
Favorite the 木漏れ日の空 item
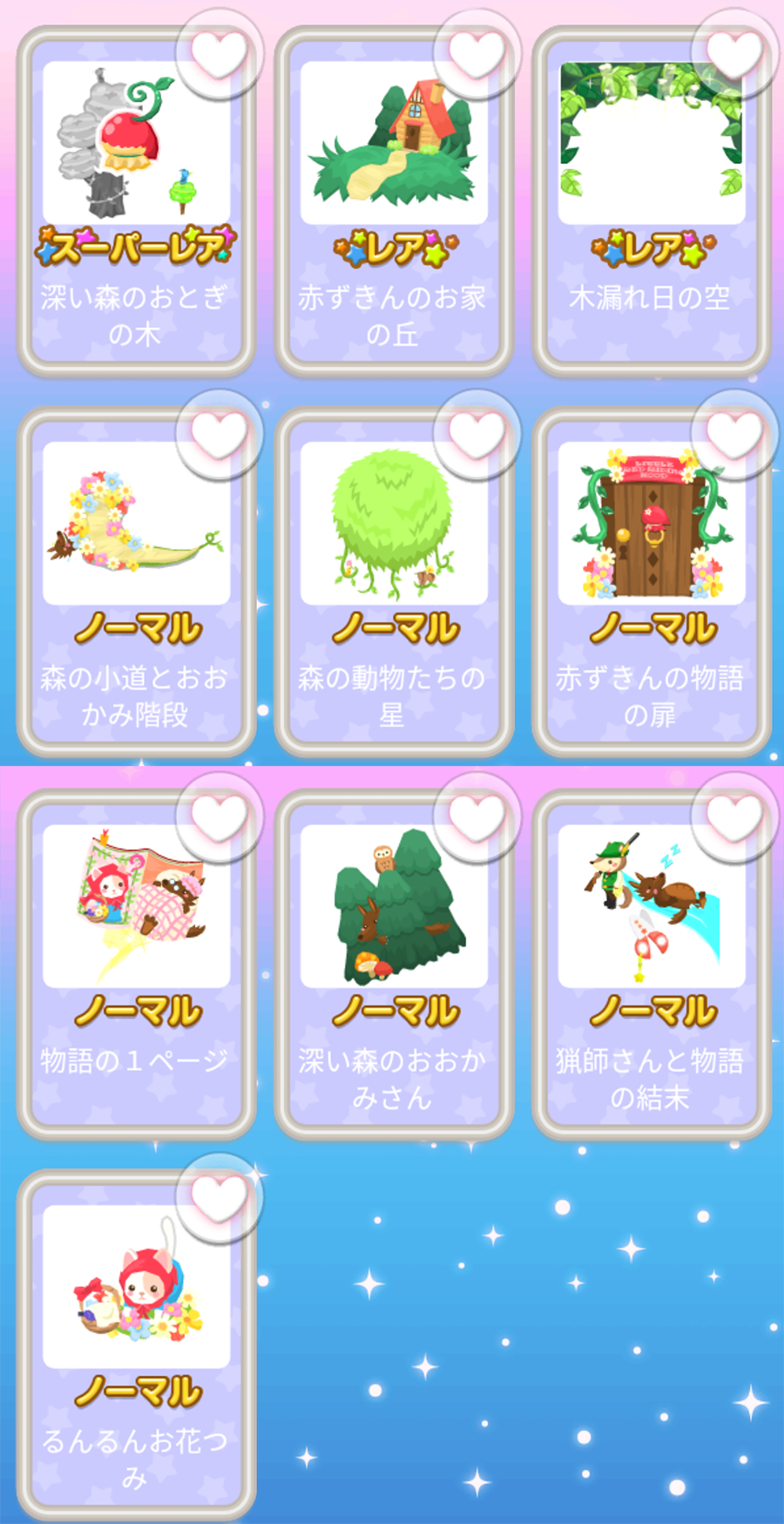(x=734, y=54)
